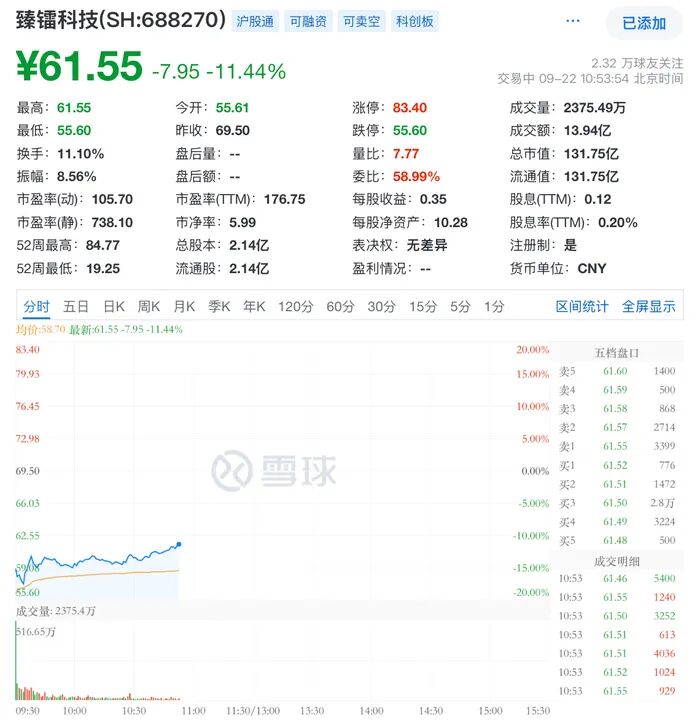700x728 pixels.
Task: Switch to the 季K chart
Action: tap(219, 306)
